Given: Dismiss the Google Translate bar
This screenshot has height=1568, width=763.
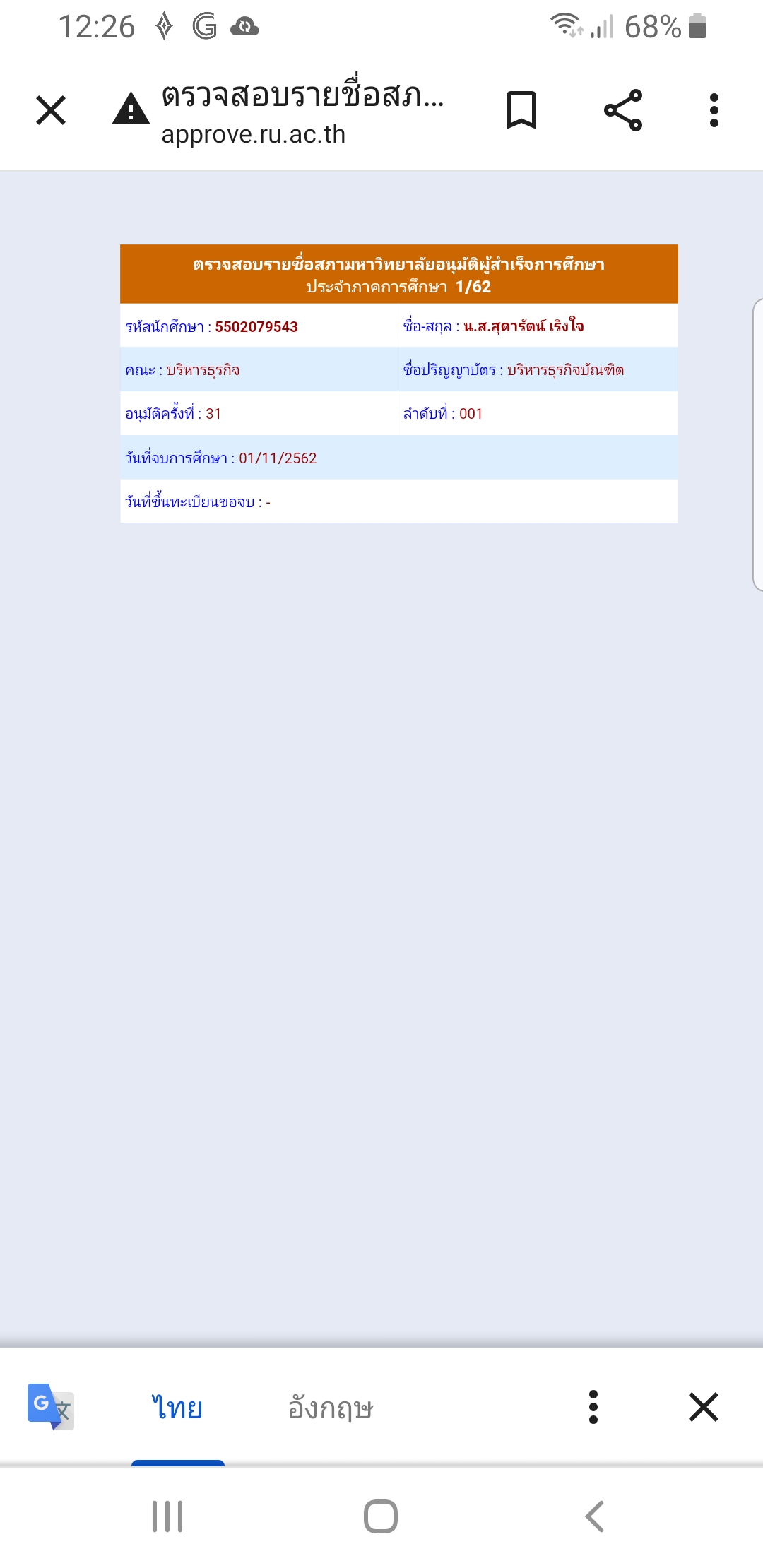Looking at the screenshot, I should tap(704, 1407).
